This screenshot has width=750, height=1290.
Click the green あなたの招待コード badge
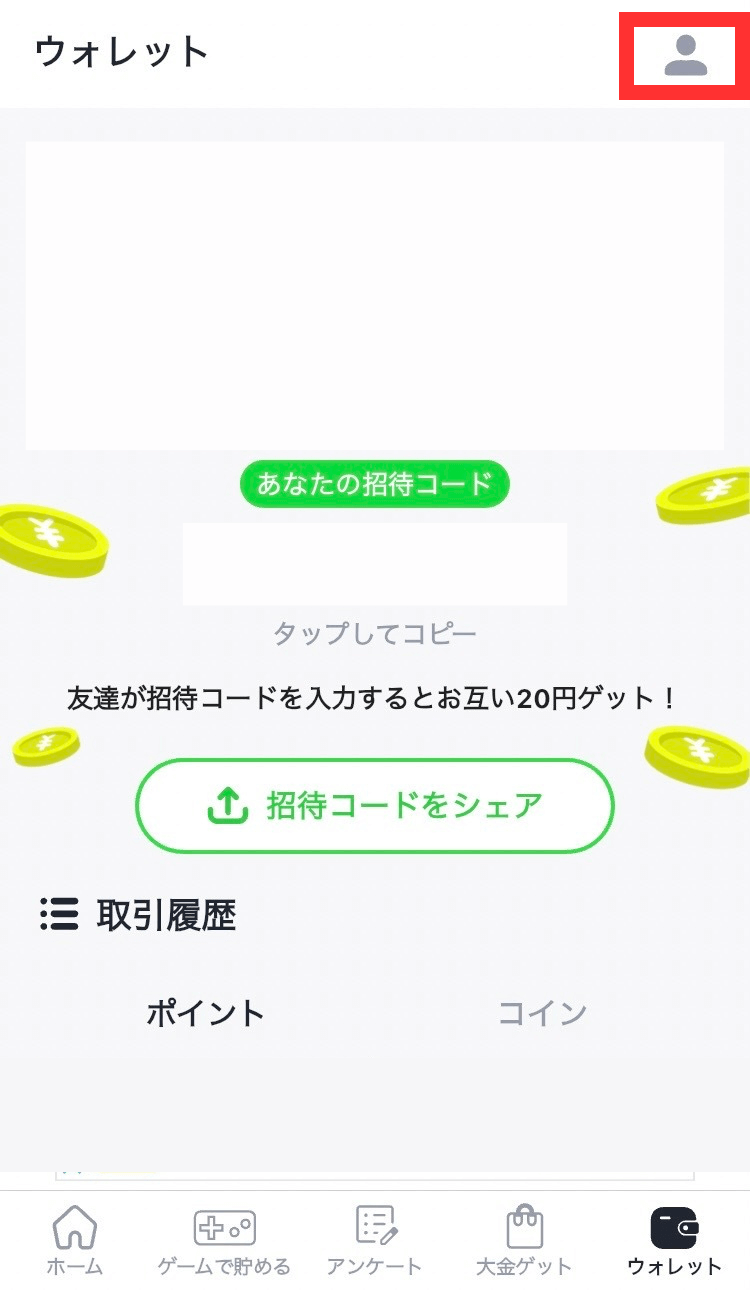tap(374, 484)
